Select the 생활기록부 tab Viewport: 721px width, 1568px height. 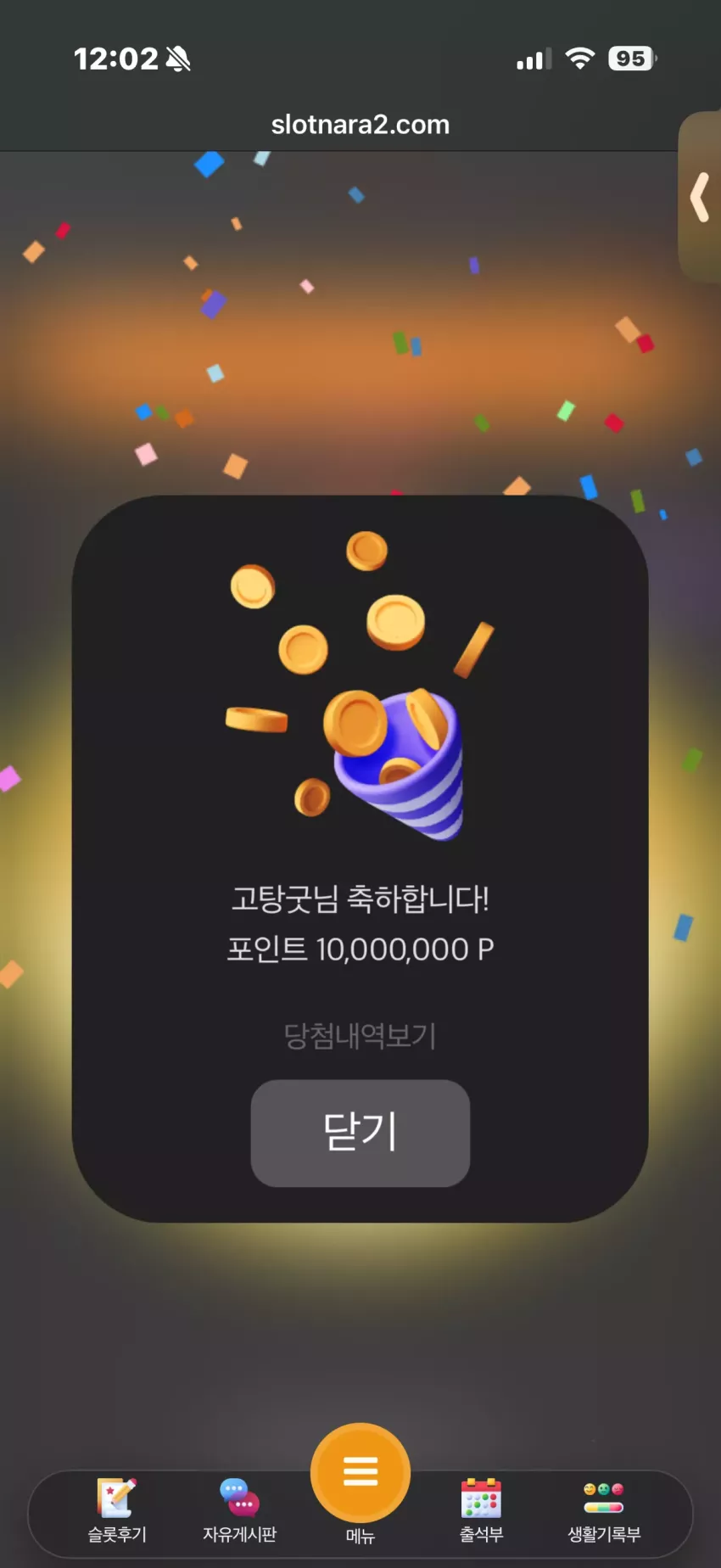(x=604, y=1510)
